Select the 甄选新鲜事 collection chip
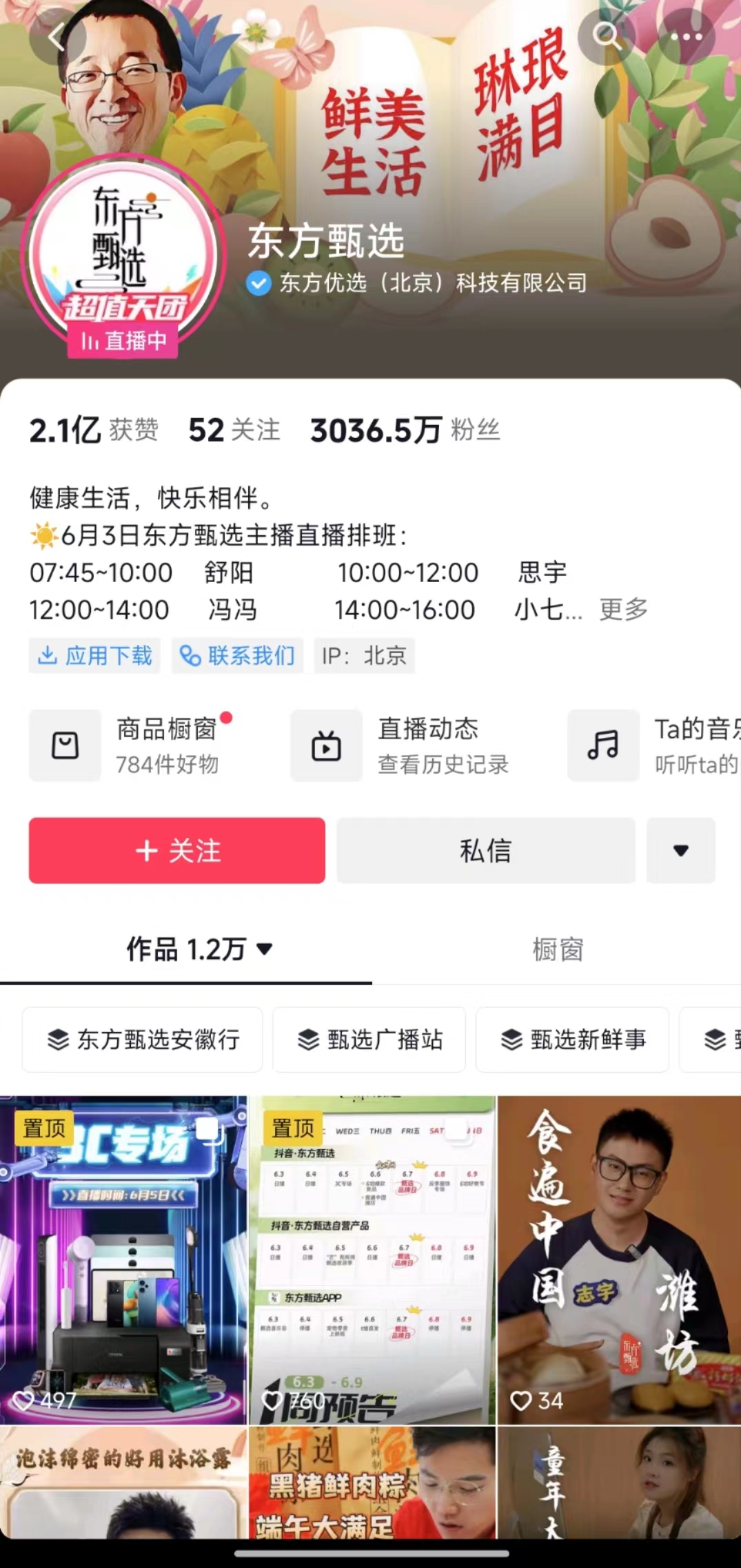This screenshot has height=1568, width=741. pos(572,1040)
